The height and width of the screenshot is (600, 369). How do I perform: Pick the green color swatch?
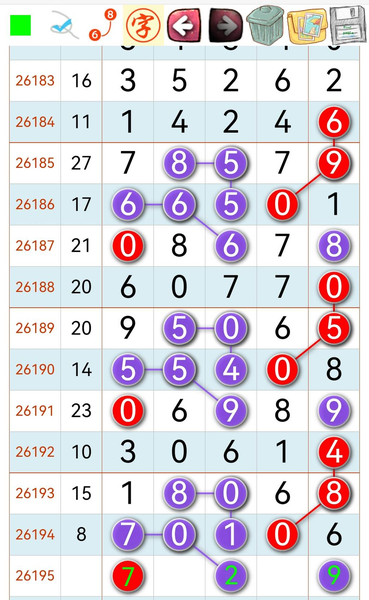point(20,25)
